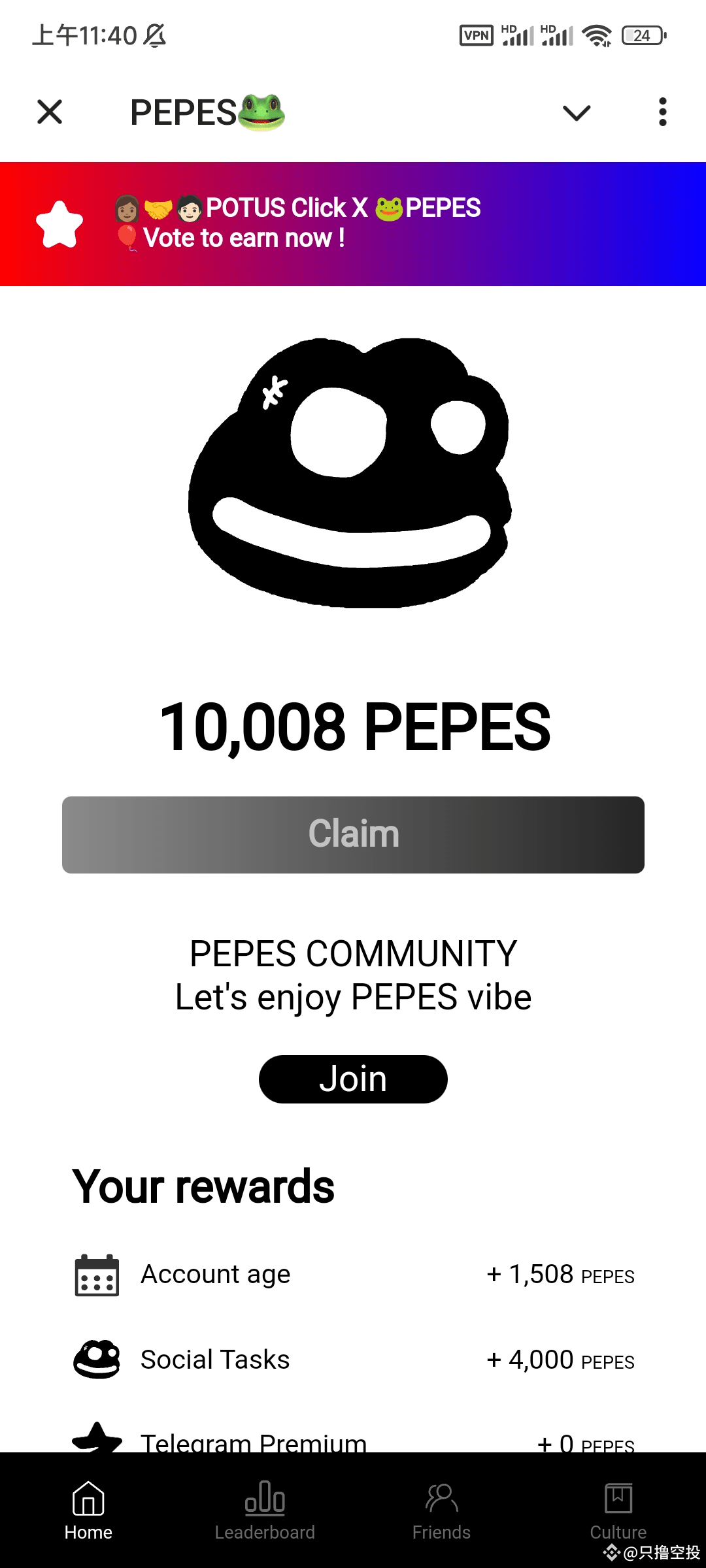Open the POTUS Click vote banner
Viewport: 706px width, 1568px height.
tap(353, 223)
